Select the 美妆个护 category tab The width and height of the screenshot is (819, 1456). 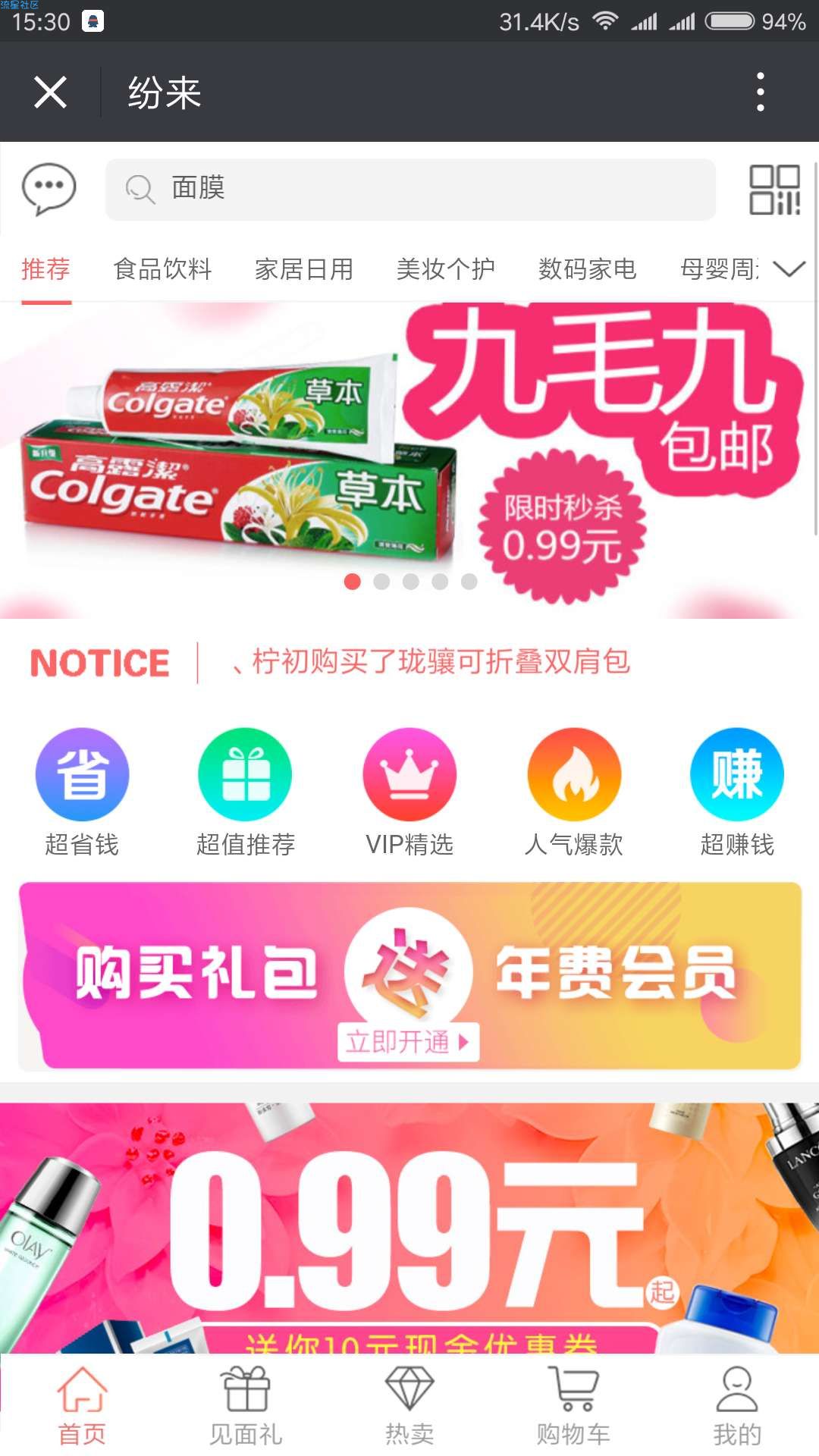coord(446,269)
